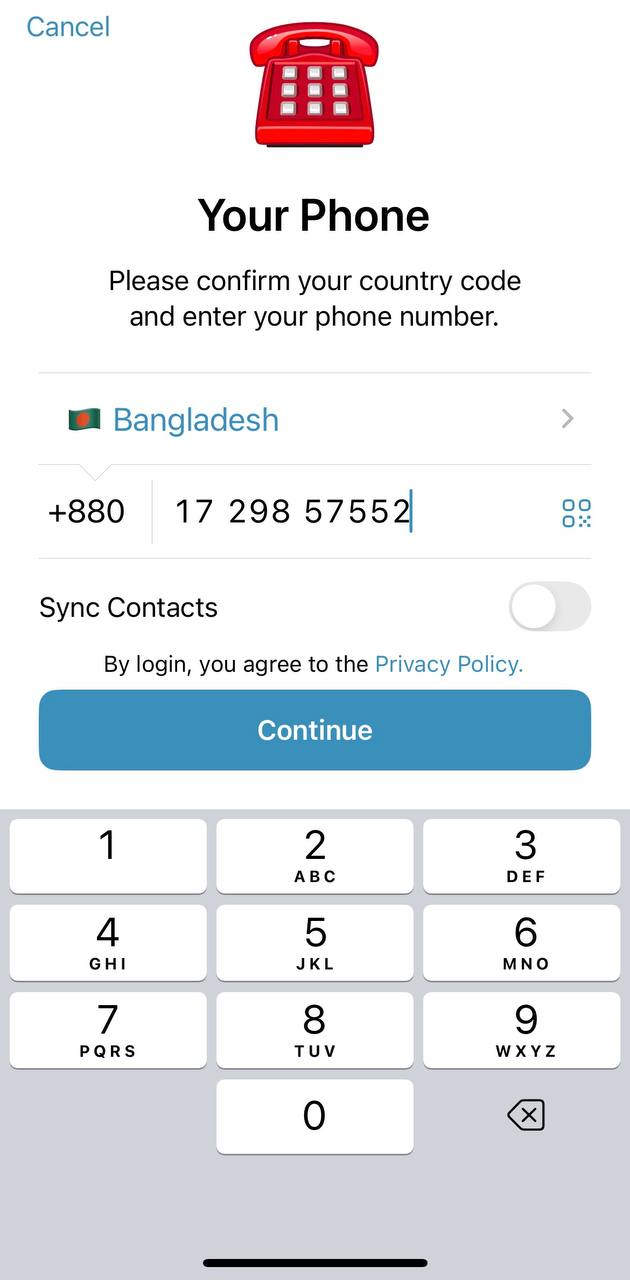Tap the Continue button
Image resolution: width=630 pixels, height=1280 pixels.
pyautogui.click(x=314, y=730)
